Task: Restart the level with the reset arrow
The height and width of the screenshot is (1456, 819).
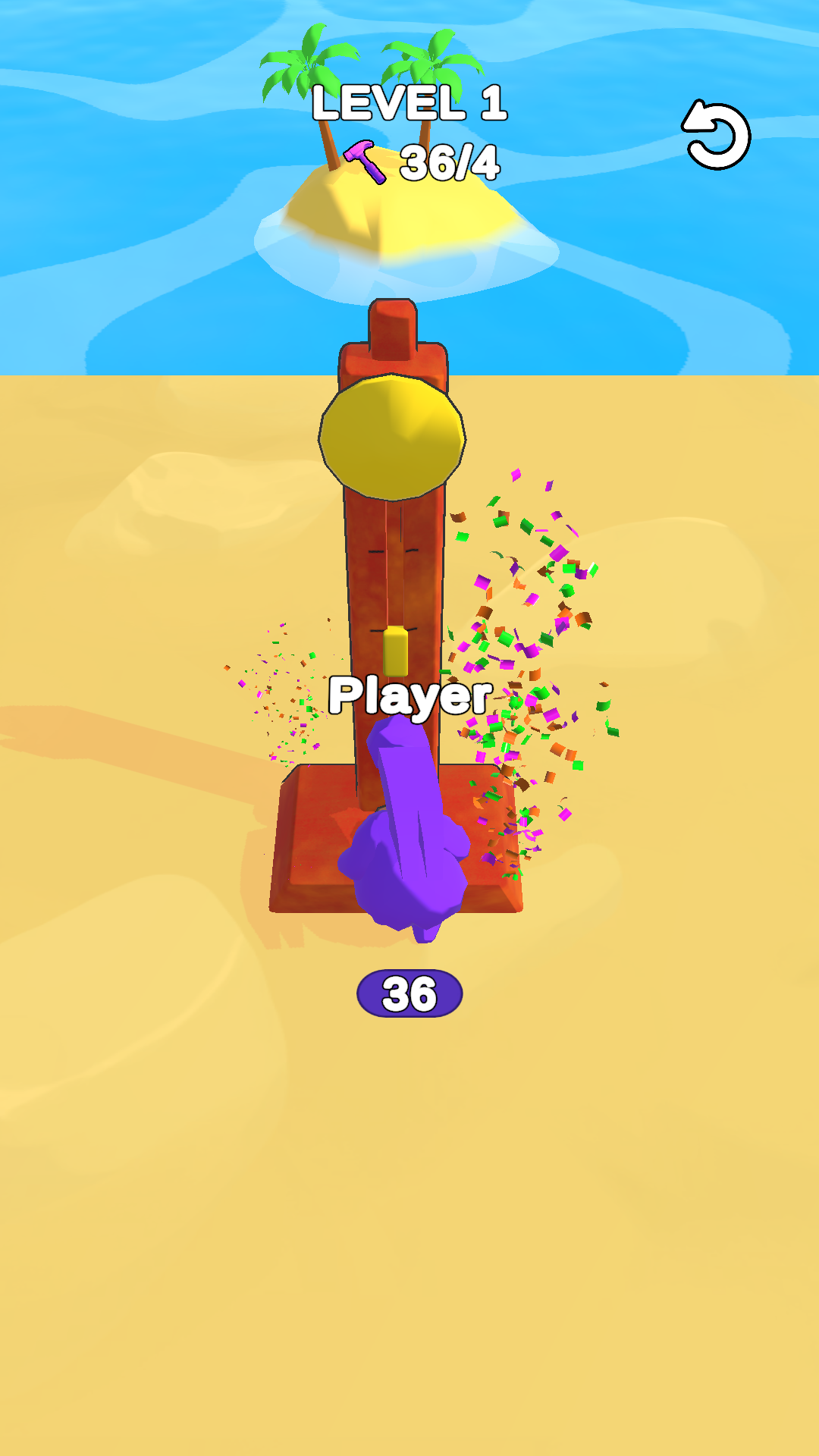Action: point(716,135)
